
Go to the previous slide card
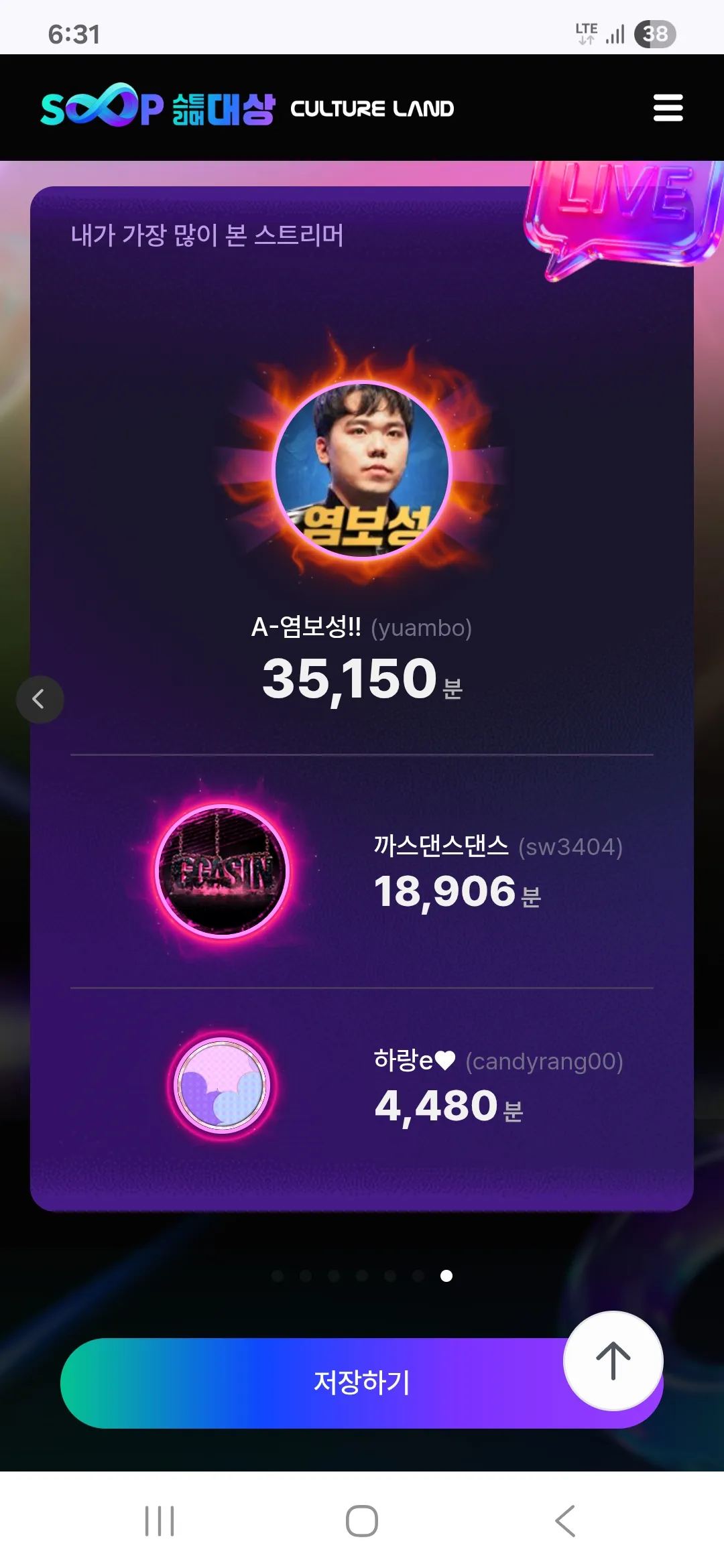40,699
